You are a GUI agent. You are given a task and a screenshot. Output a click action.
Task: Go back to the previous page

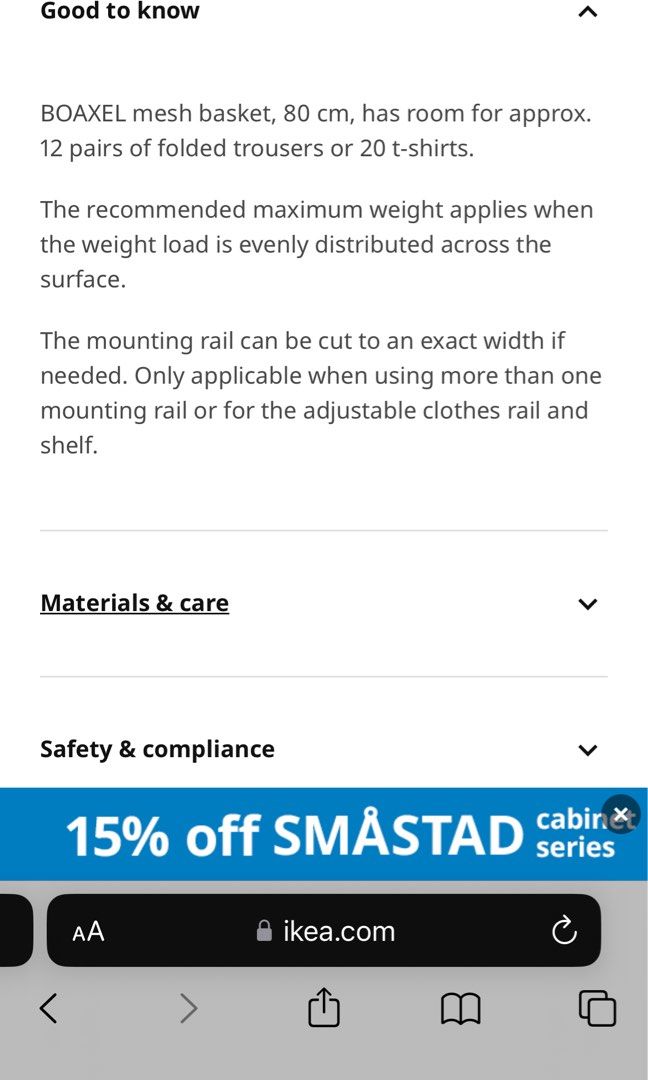tap(48, 1008)
